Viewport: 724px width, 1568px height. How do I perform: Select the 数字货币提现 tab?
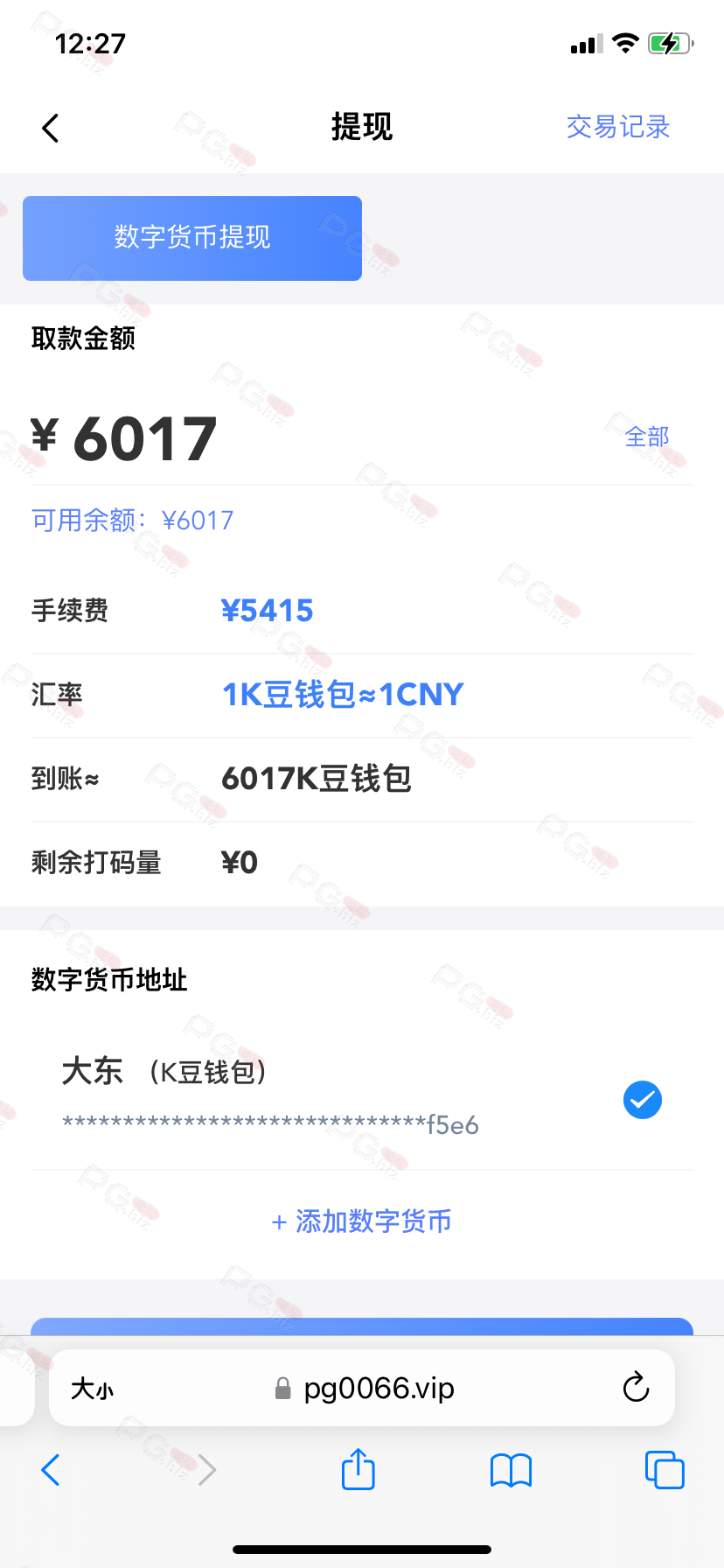(192, 238)
